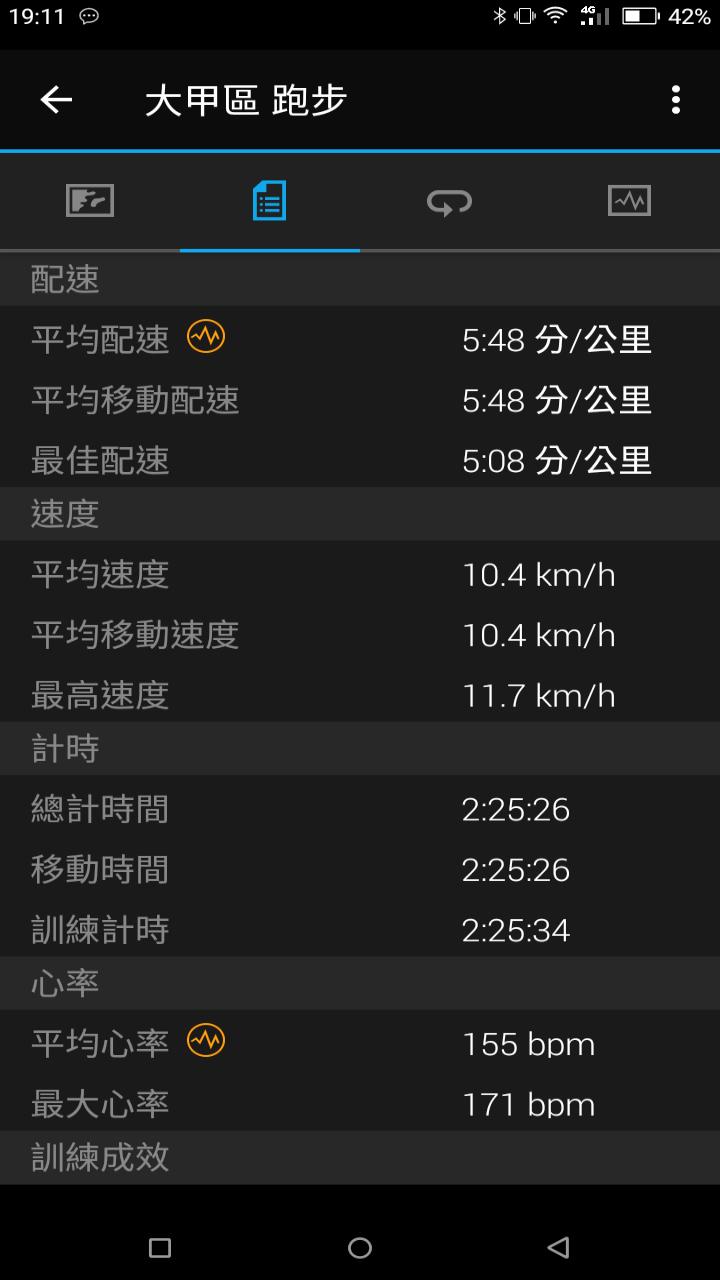Image resolution: width=720 pixels, height=1280 pixels.
Task: Switch to the activity overview tab
Action: (x=90, y=201)
